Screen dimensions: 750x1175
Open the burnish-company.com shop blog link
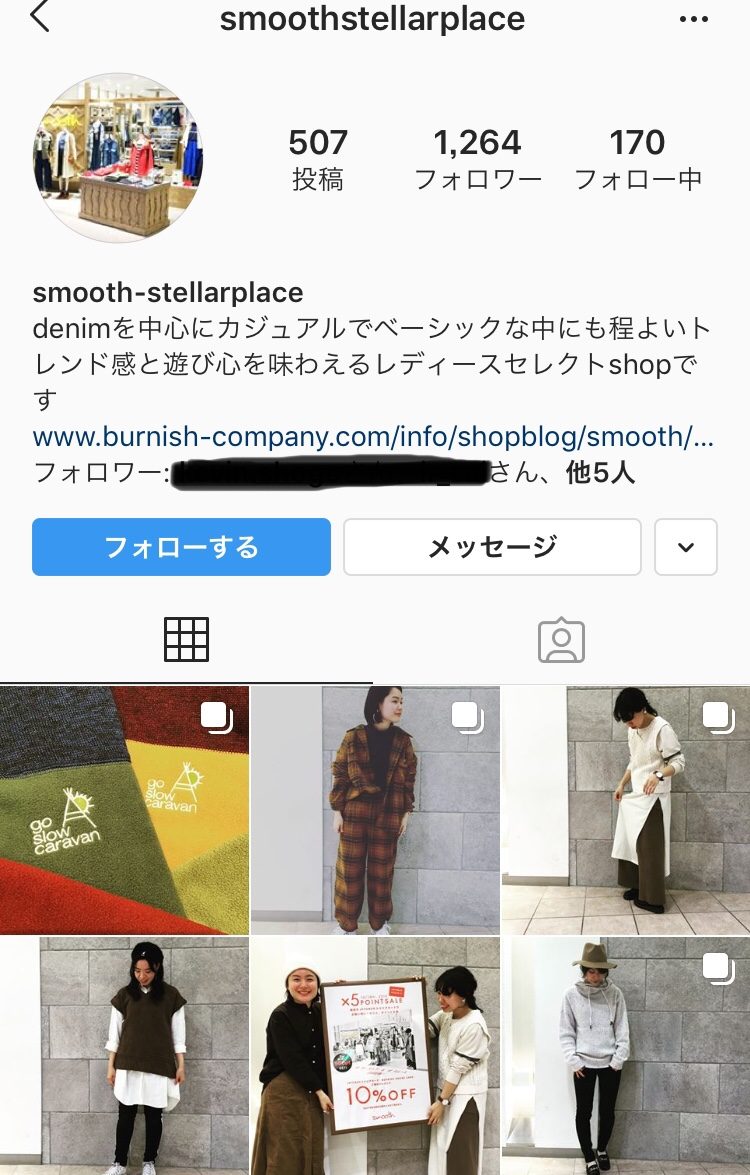click(x=373, y=438)
